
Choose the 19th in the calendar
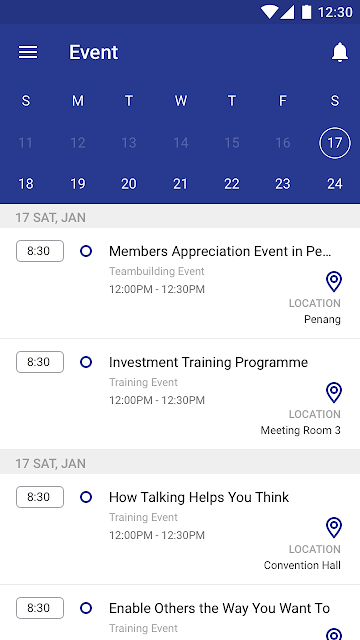click(x=78, y=184)
